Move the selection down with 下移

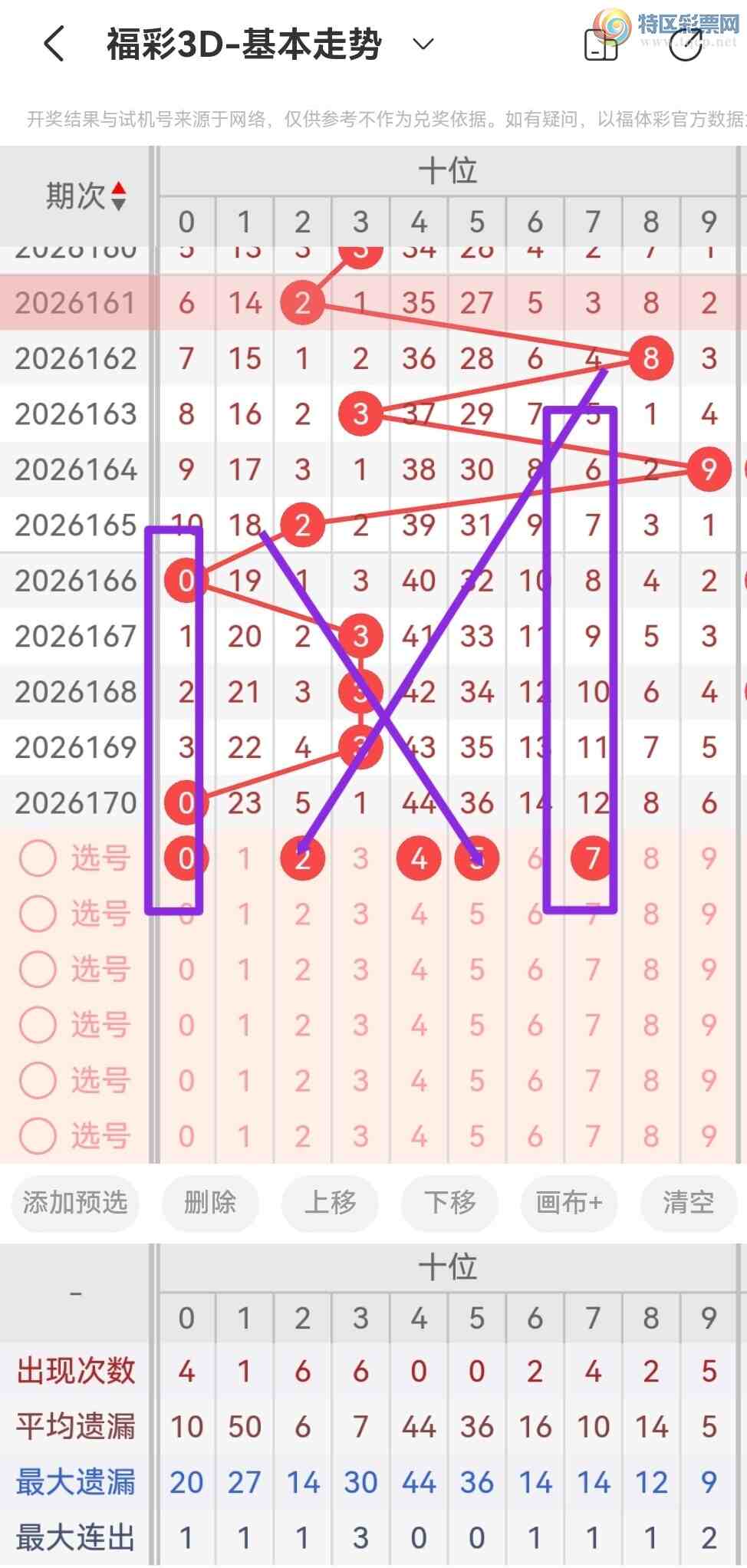(449, 1203)
